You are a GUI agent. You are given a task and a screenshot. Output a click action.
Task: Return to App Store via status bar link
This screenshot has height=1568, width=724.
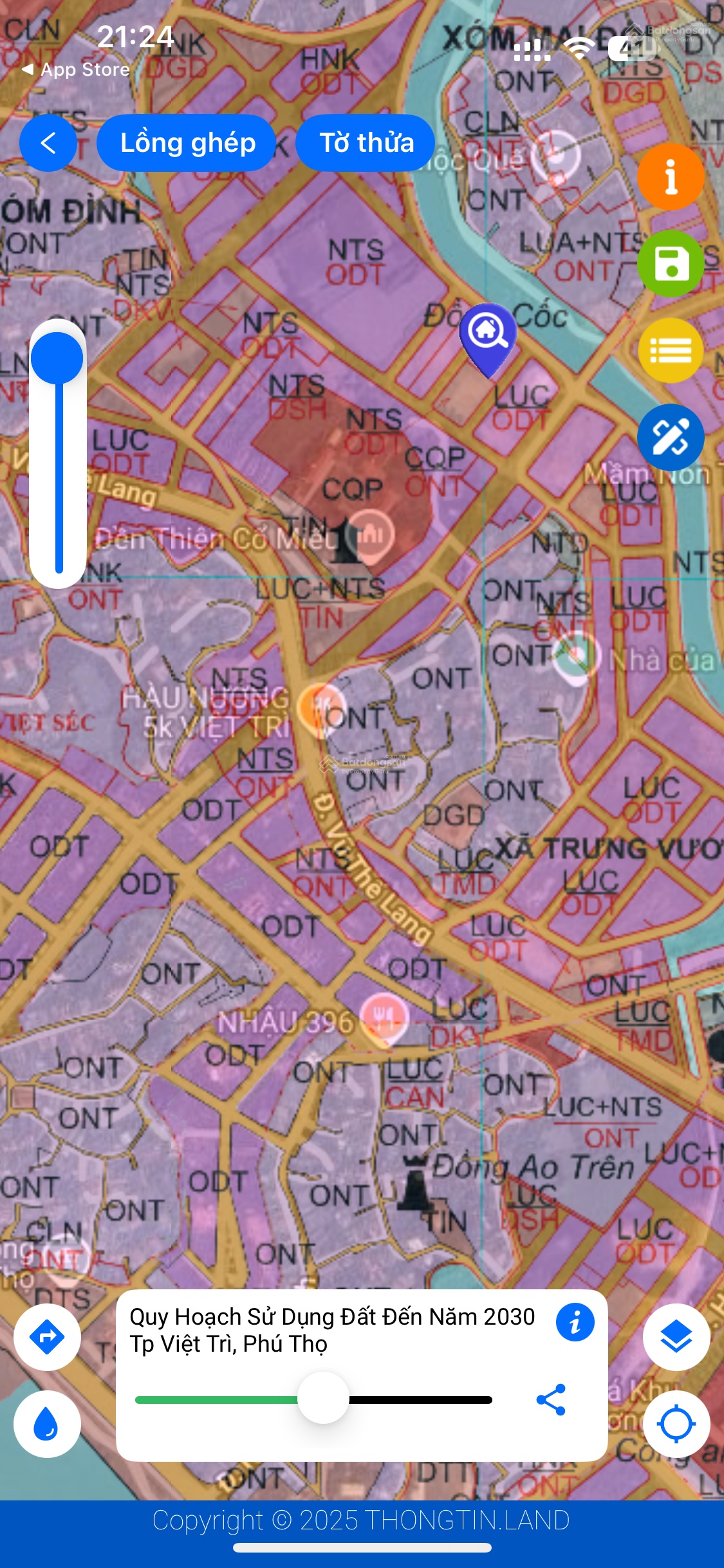[76, 70]
